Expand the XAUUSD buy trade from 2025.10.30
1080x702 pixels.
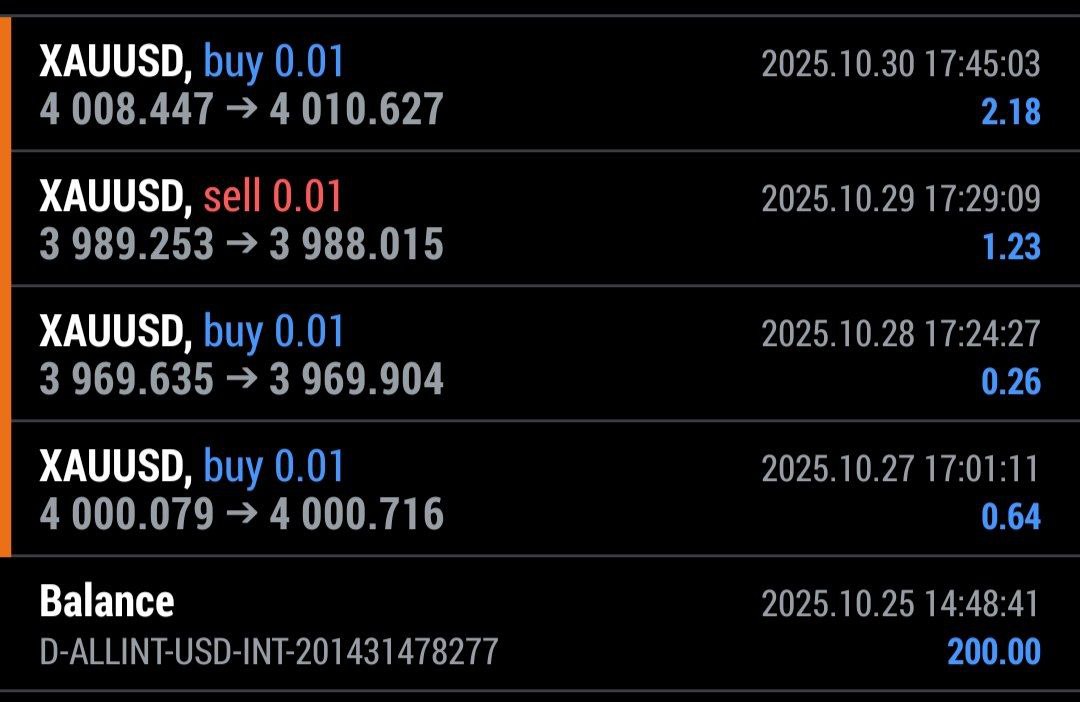[x=540, y=85]
